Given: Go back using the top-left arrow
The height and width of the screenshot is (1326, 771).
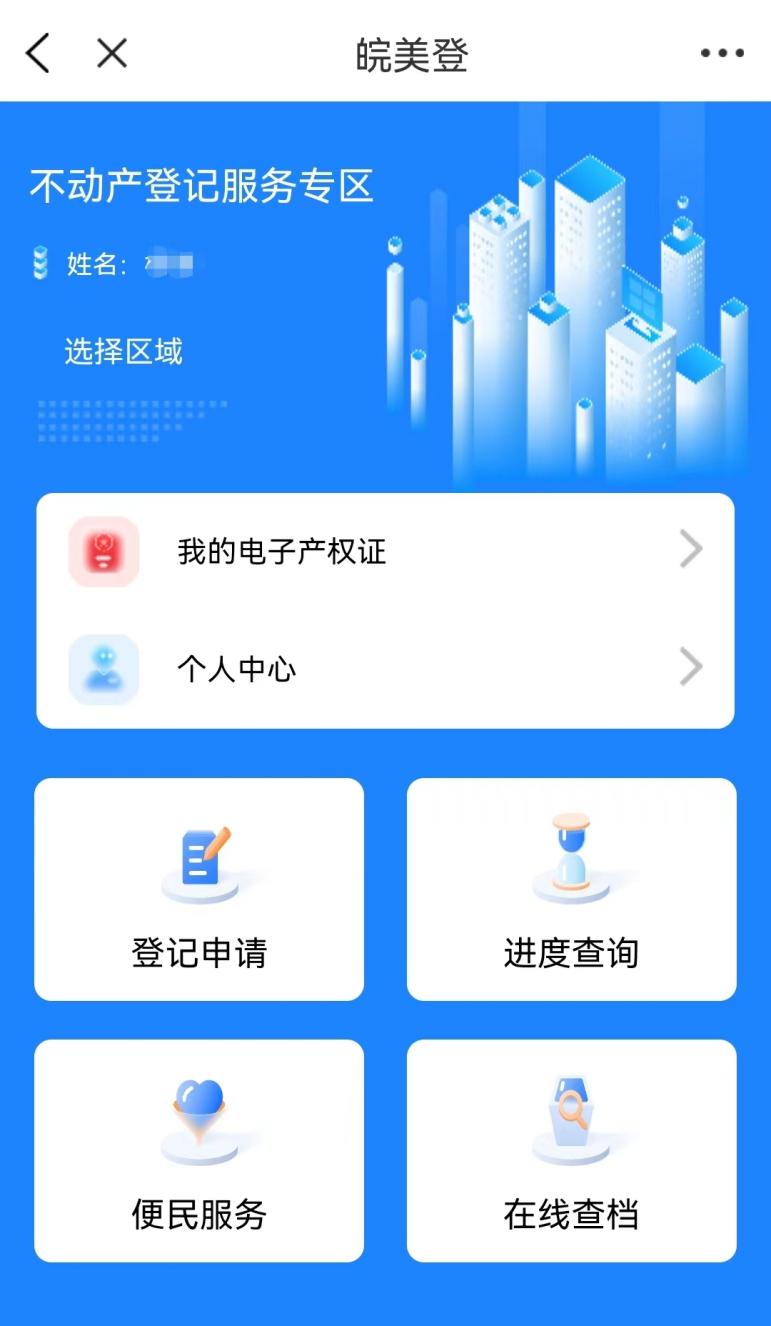Looking at the screenshot, I should coord(37,53).
